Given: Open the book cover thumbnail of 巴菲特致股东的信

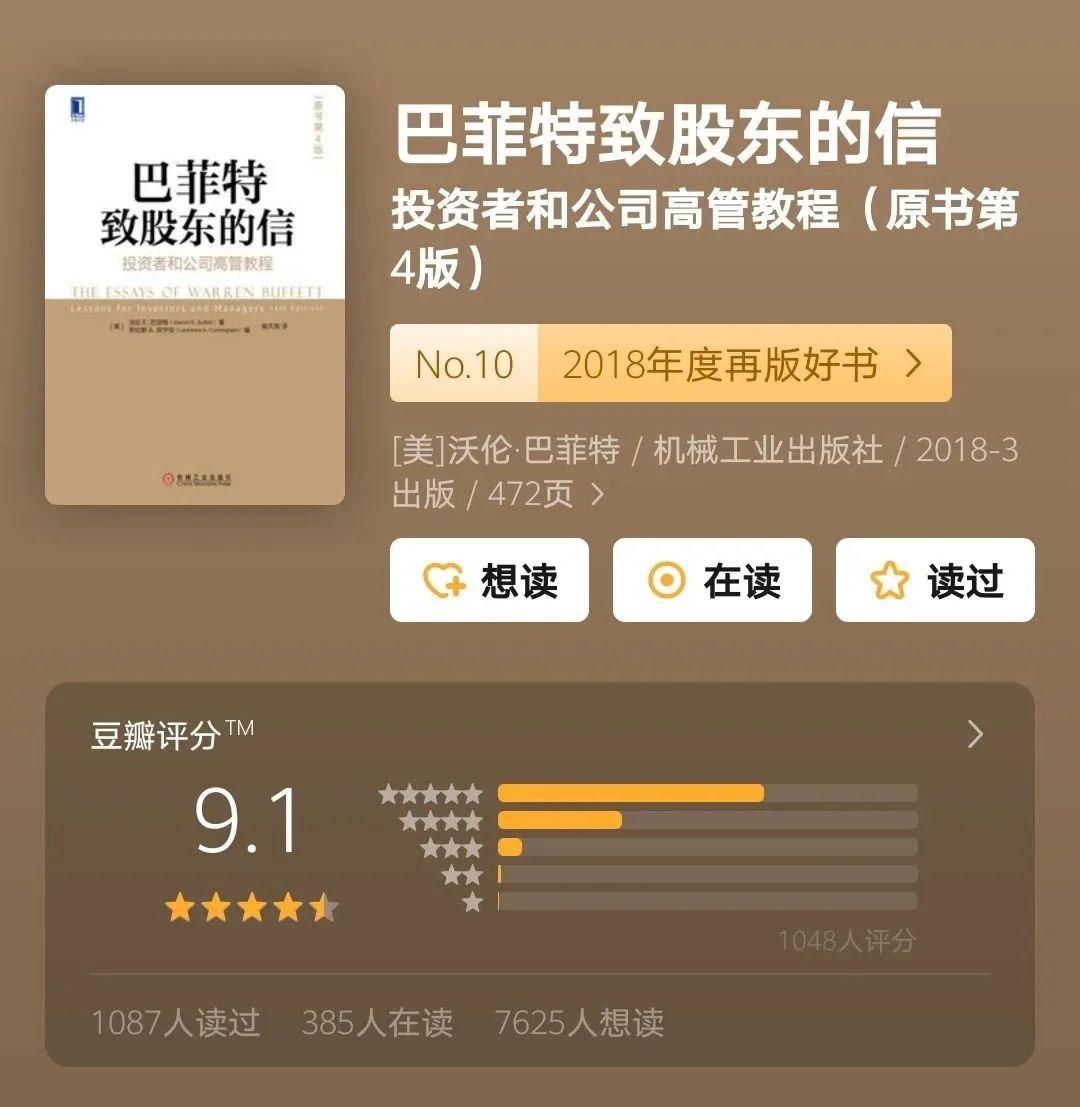Looking at the screenshot, I should pyautogui.click(x=195, y=295).
